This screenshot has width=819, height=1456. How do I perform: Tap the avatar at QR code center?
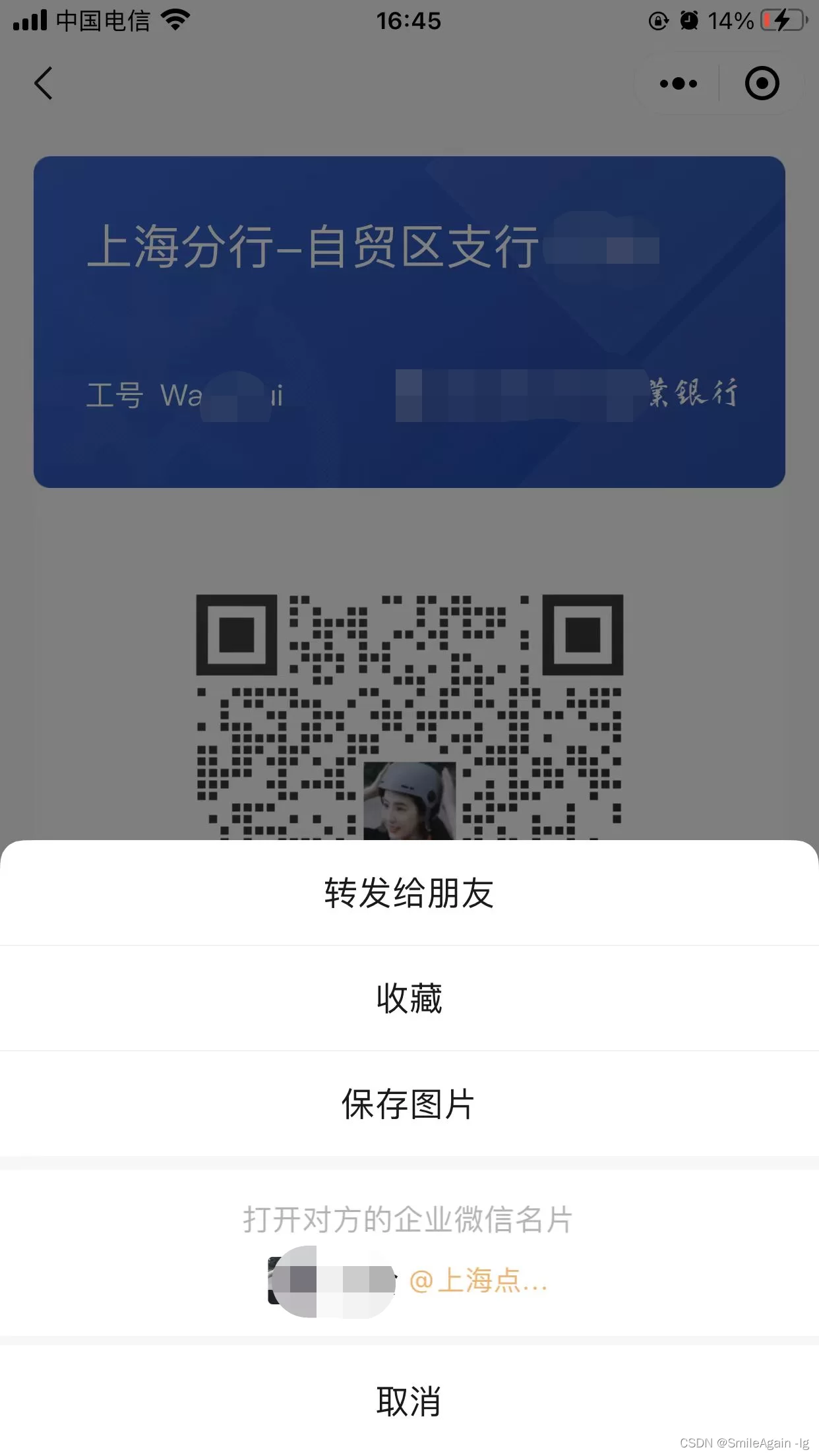pyautogui.click(x=409, y=811)
